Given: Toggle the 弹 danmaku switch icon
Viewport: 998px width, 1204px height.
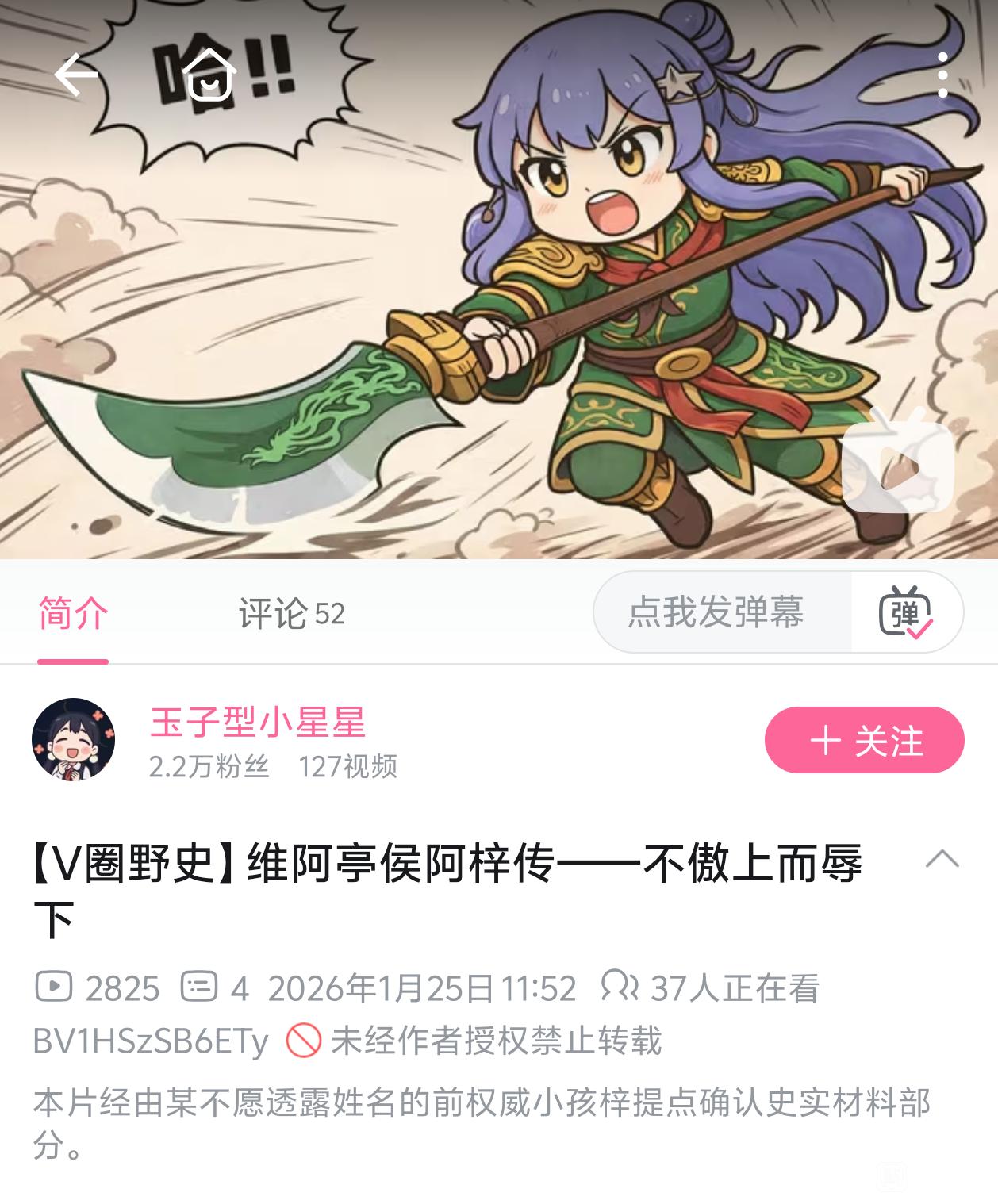Looking at the screenshot, I should point(905,612).
